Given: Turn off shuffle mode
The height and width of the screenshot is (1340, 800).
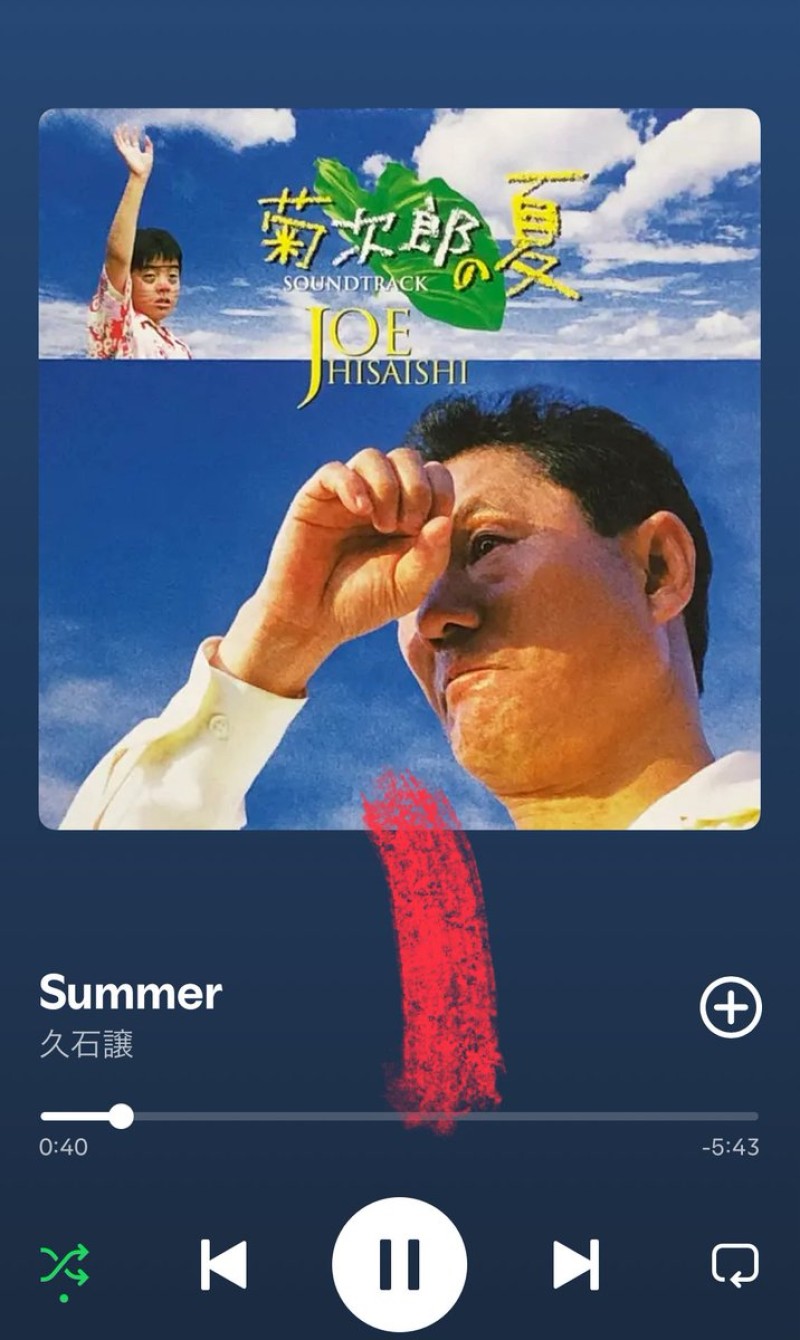Looking at the screenshot, I should 64,1265.
